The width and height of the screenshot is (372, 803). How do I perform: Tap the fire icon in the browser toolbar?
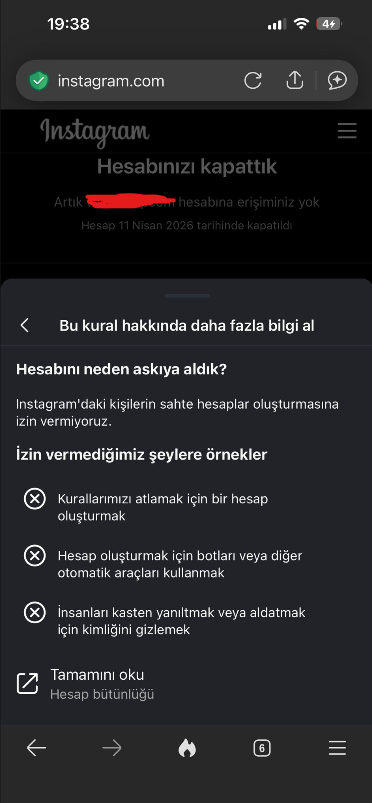click(187, 749)
